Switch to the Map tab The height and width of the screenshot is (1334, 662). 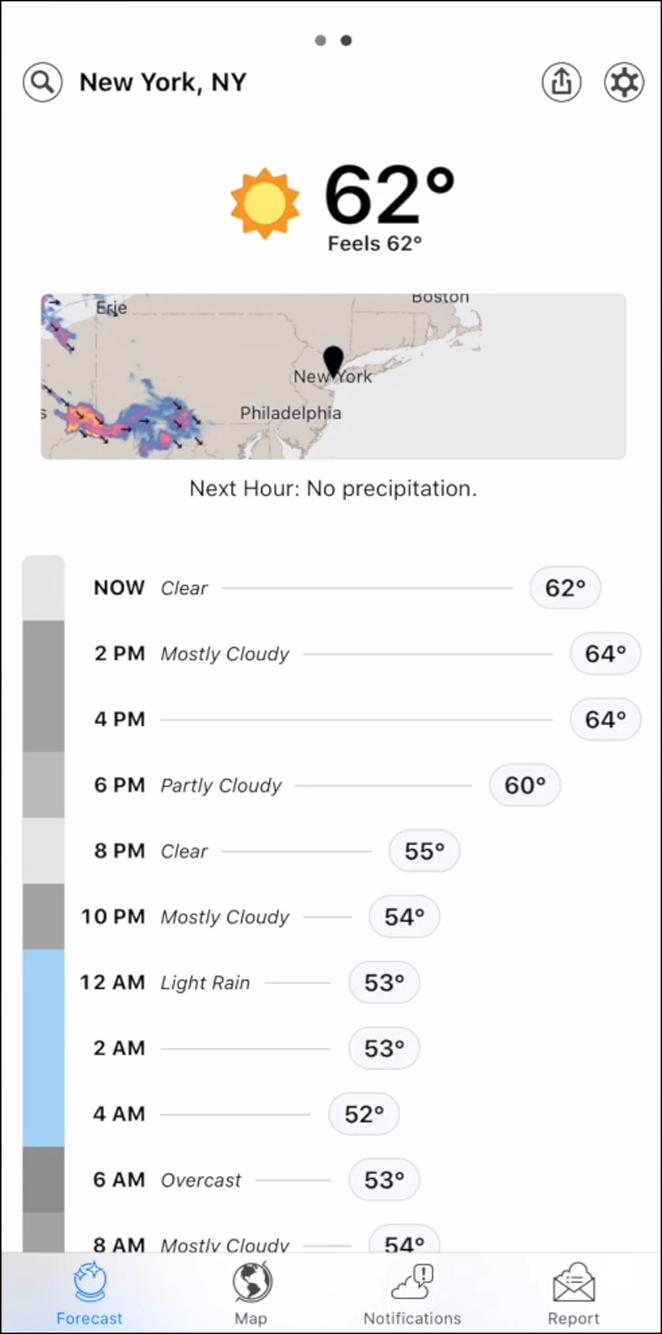coord(251,1294)
